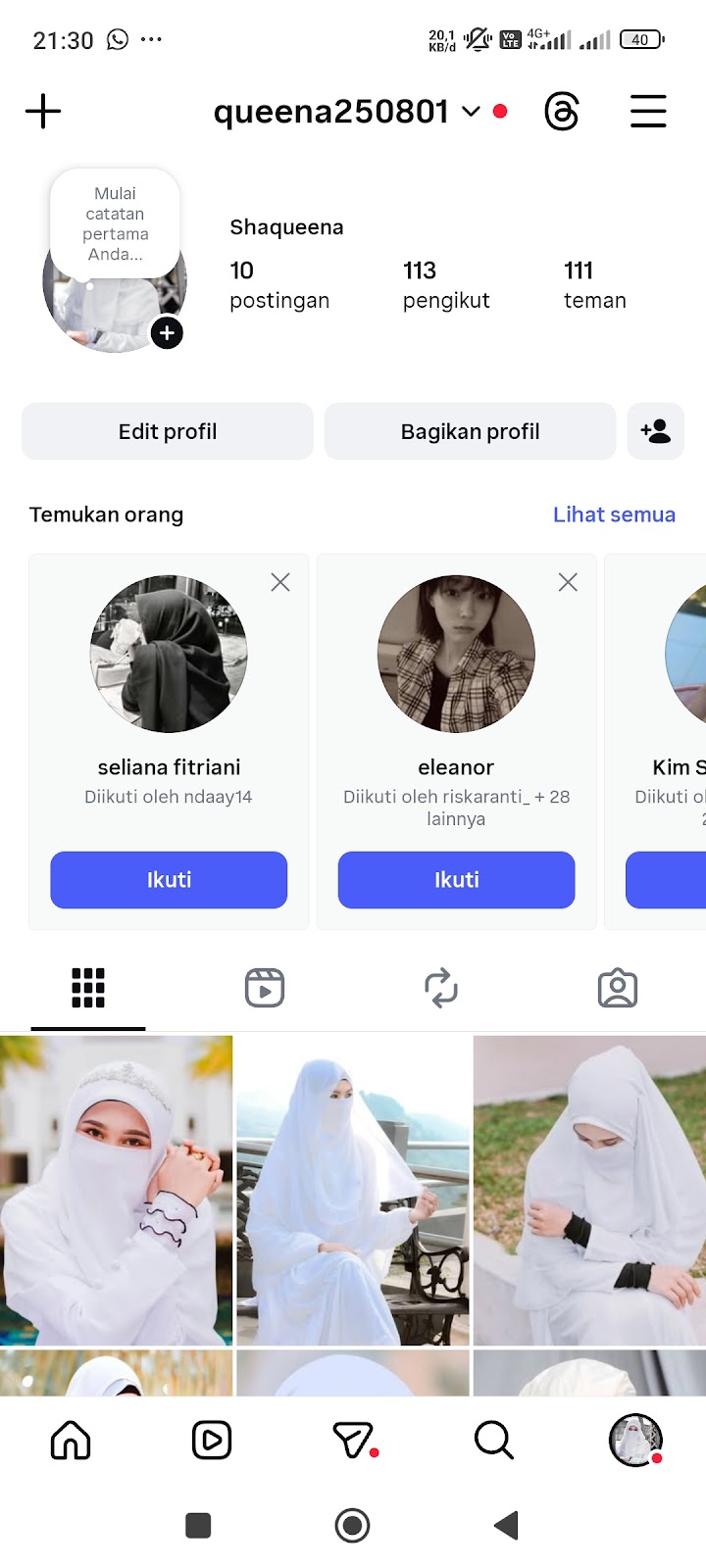Follow eleanor with Ikuti
Screen dimensions: 706x1568
click(x=456, y=879)
